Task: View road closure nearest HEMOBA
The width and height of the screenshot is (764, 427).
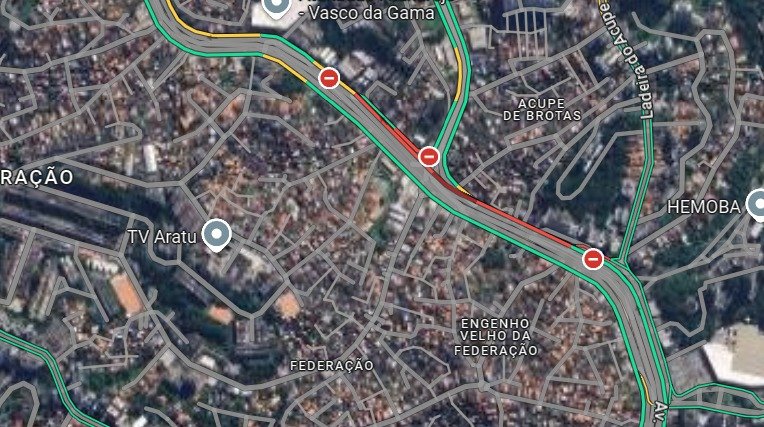Action: click(593, 259)
